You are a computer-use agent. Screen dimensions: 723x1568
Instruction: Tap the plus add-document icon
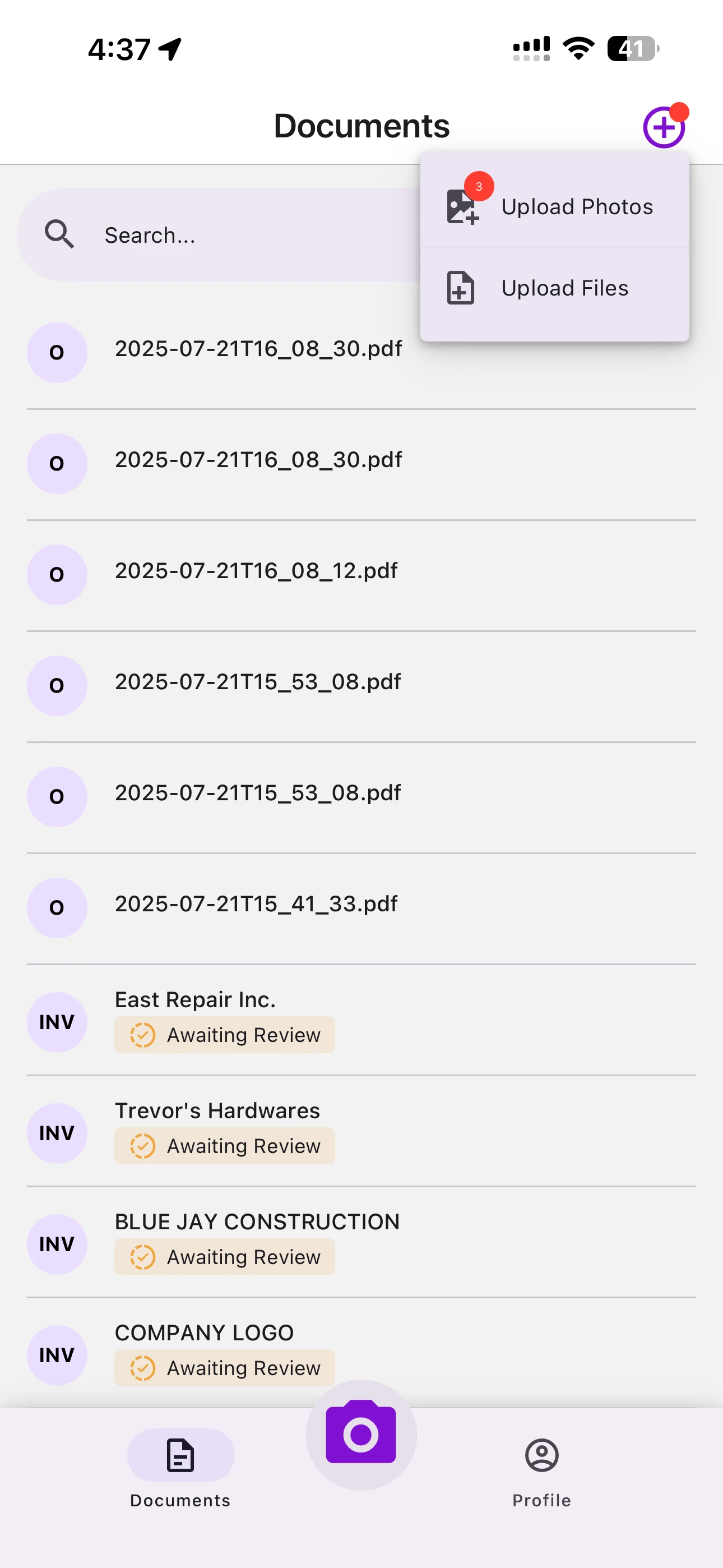pos(664,128)
